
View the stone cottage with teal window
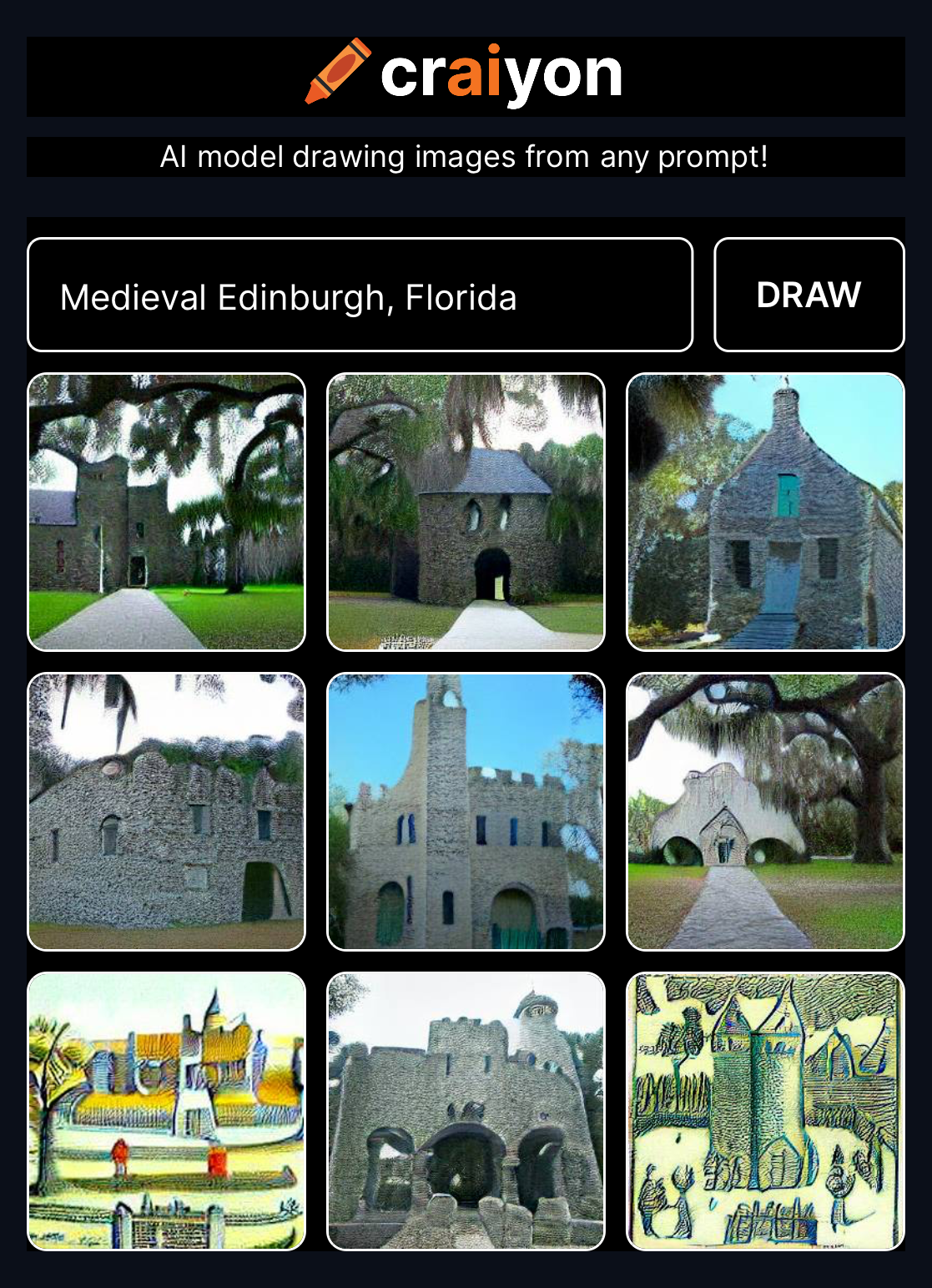pyautogui.click(x=765, y=512)
